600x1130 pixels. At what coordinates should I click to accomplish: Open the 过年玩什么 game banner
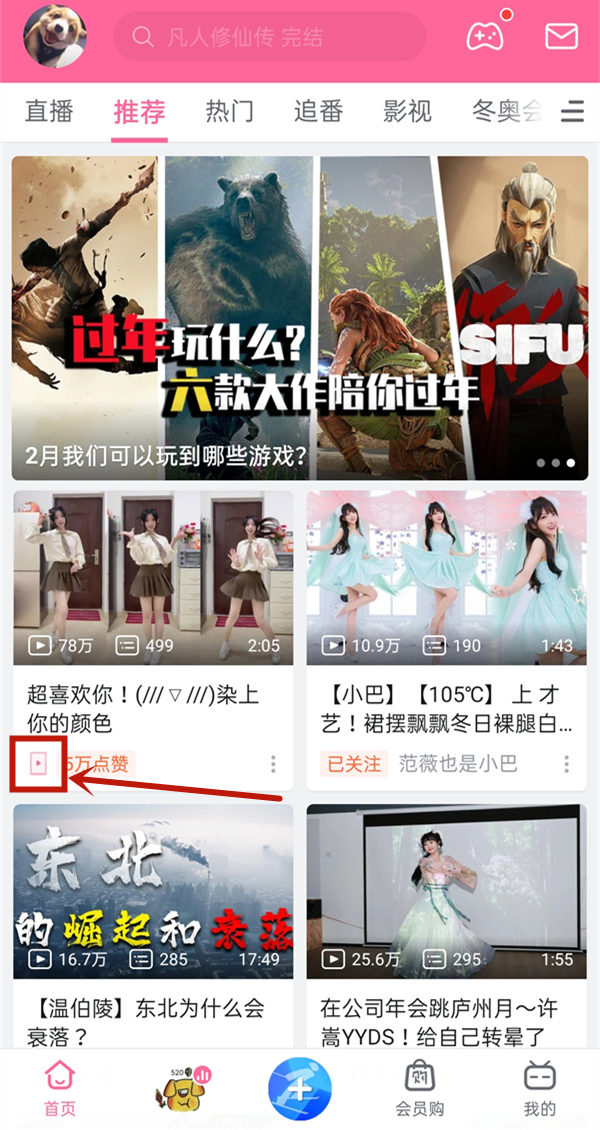300,318
